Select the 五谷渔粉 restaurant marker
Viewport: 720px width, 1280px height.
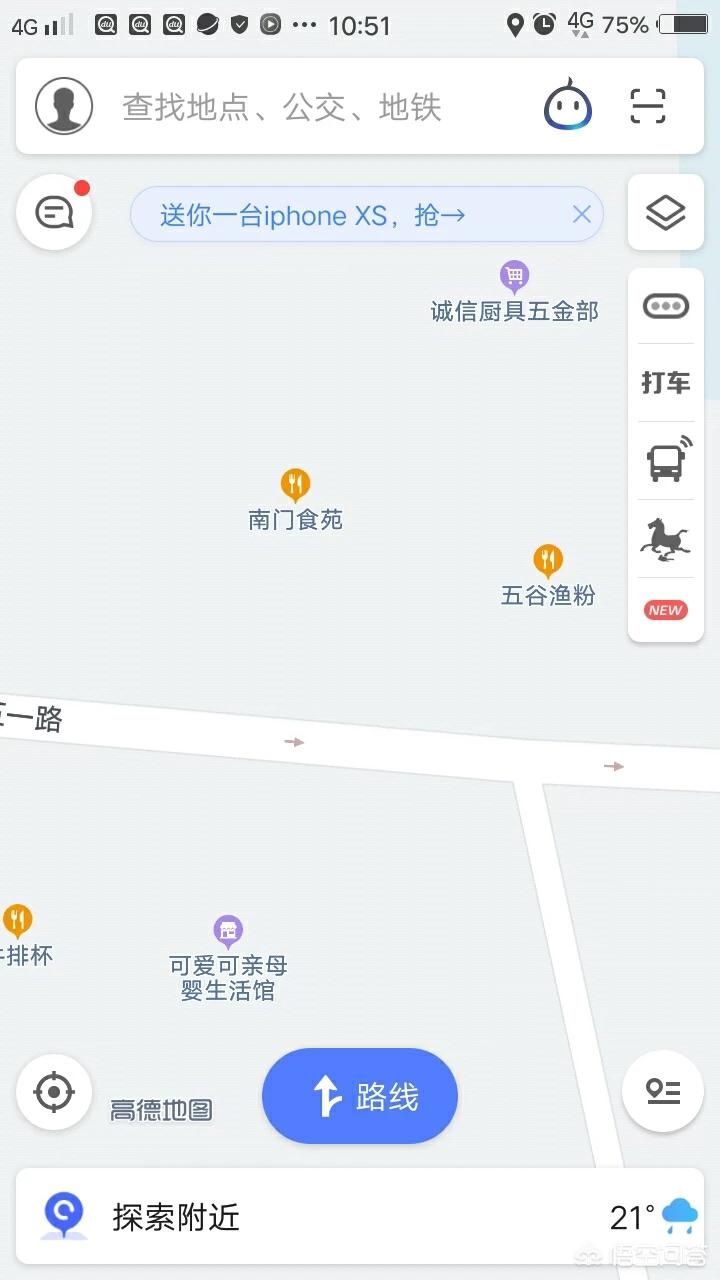547,561
